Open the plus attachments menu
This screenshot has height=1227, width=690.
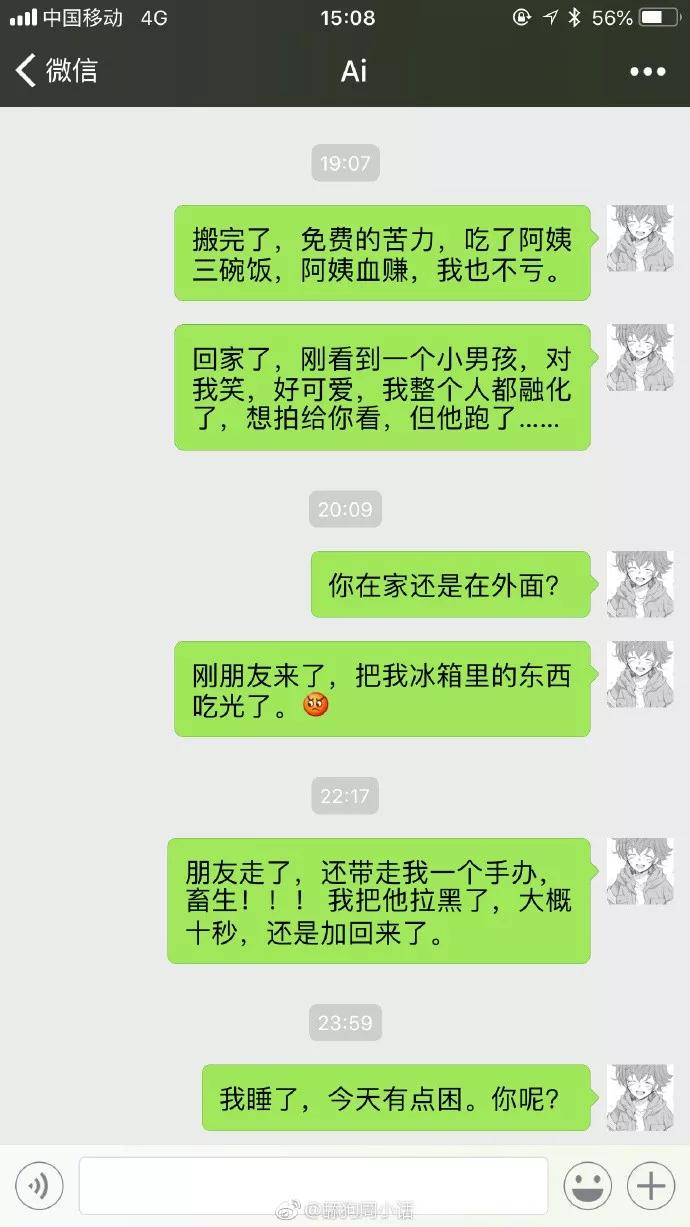(x=650, y=1186)
